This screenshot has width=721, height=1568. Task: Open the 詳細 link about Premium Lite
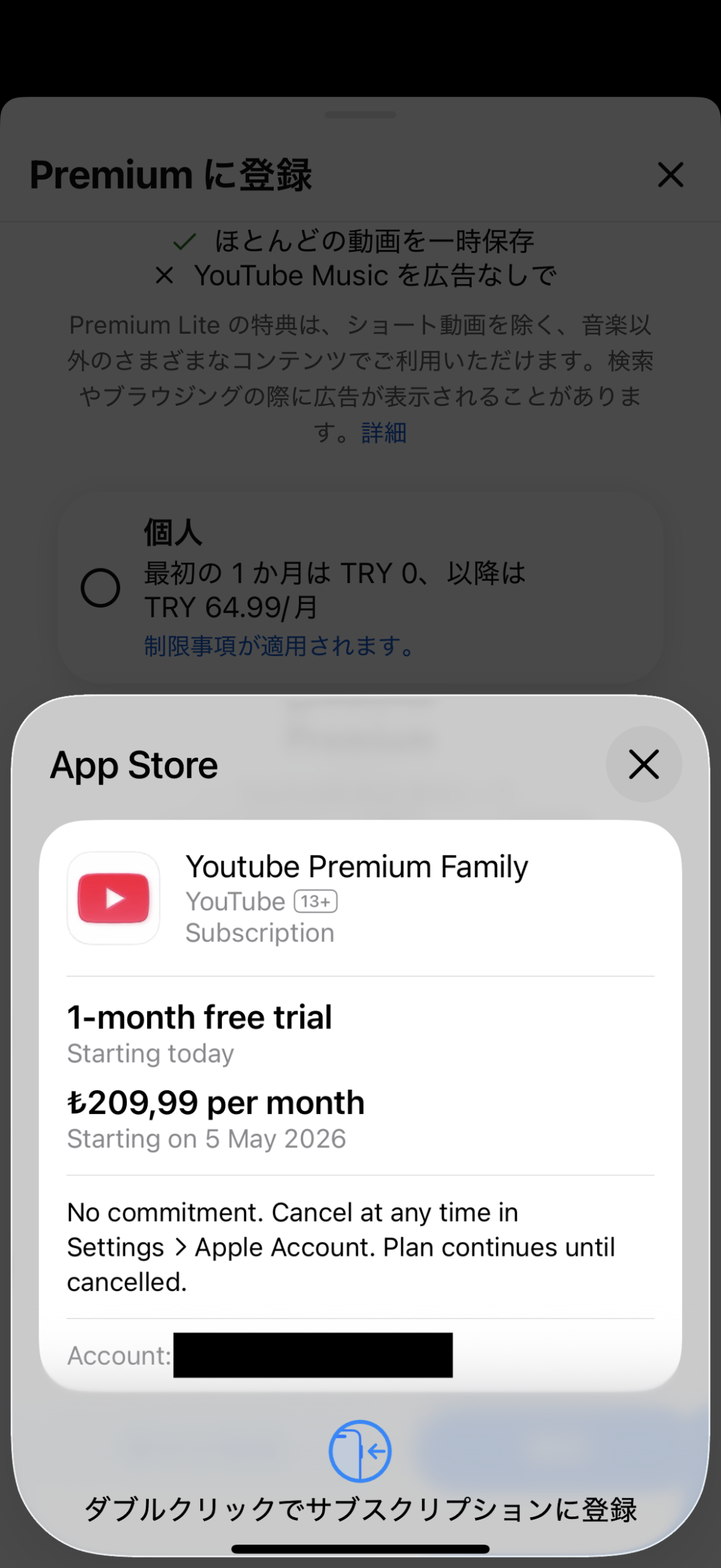coord(384,433)
